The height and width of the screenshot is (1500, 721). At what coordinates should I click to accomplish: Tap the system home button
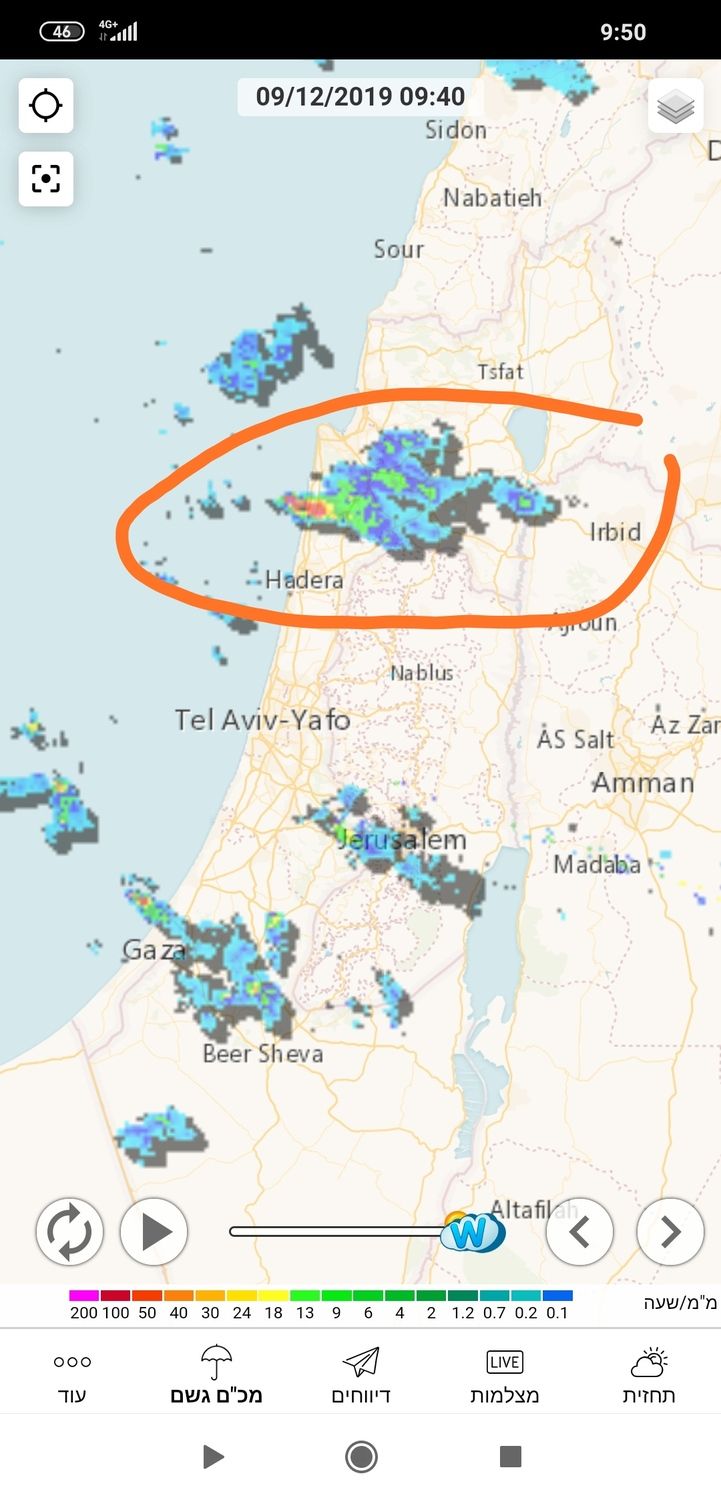coord(361,1456)
